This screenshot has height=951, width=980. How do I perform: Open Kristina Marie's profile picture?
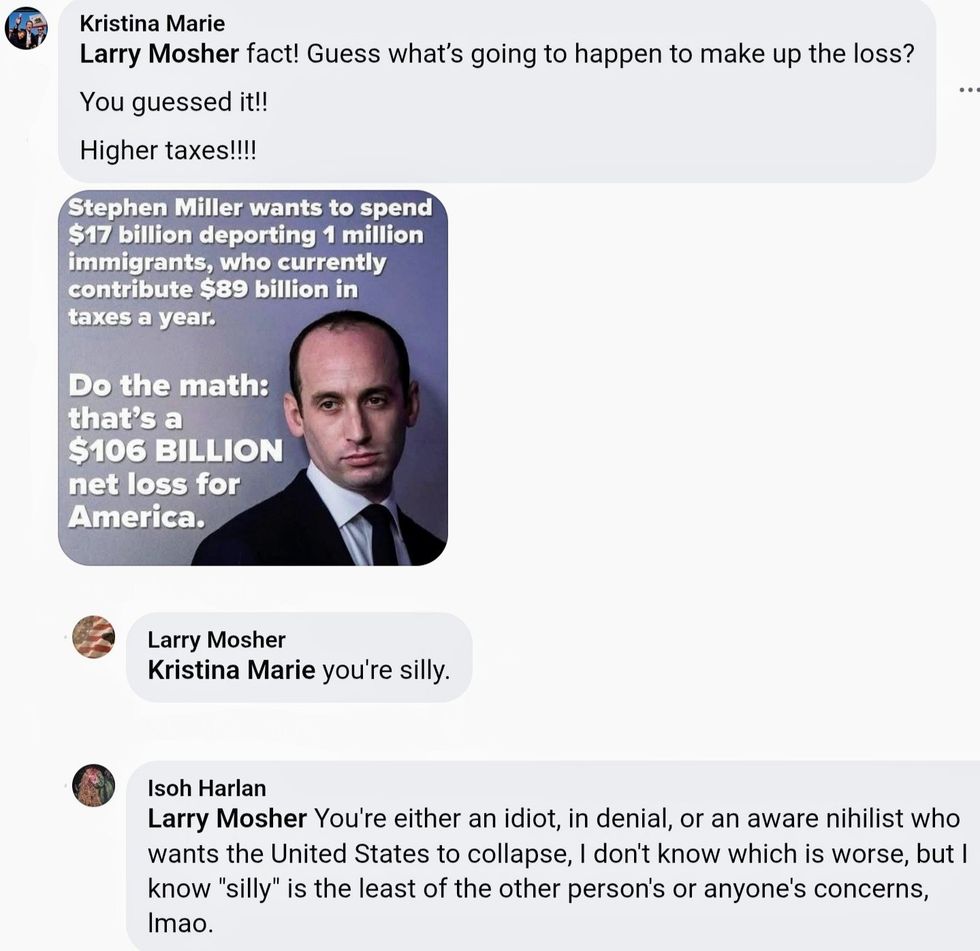pos(26,28)
